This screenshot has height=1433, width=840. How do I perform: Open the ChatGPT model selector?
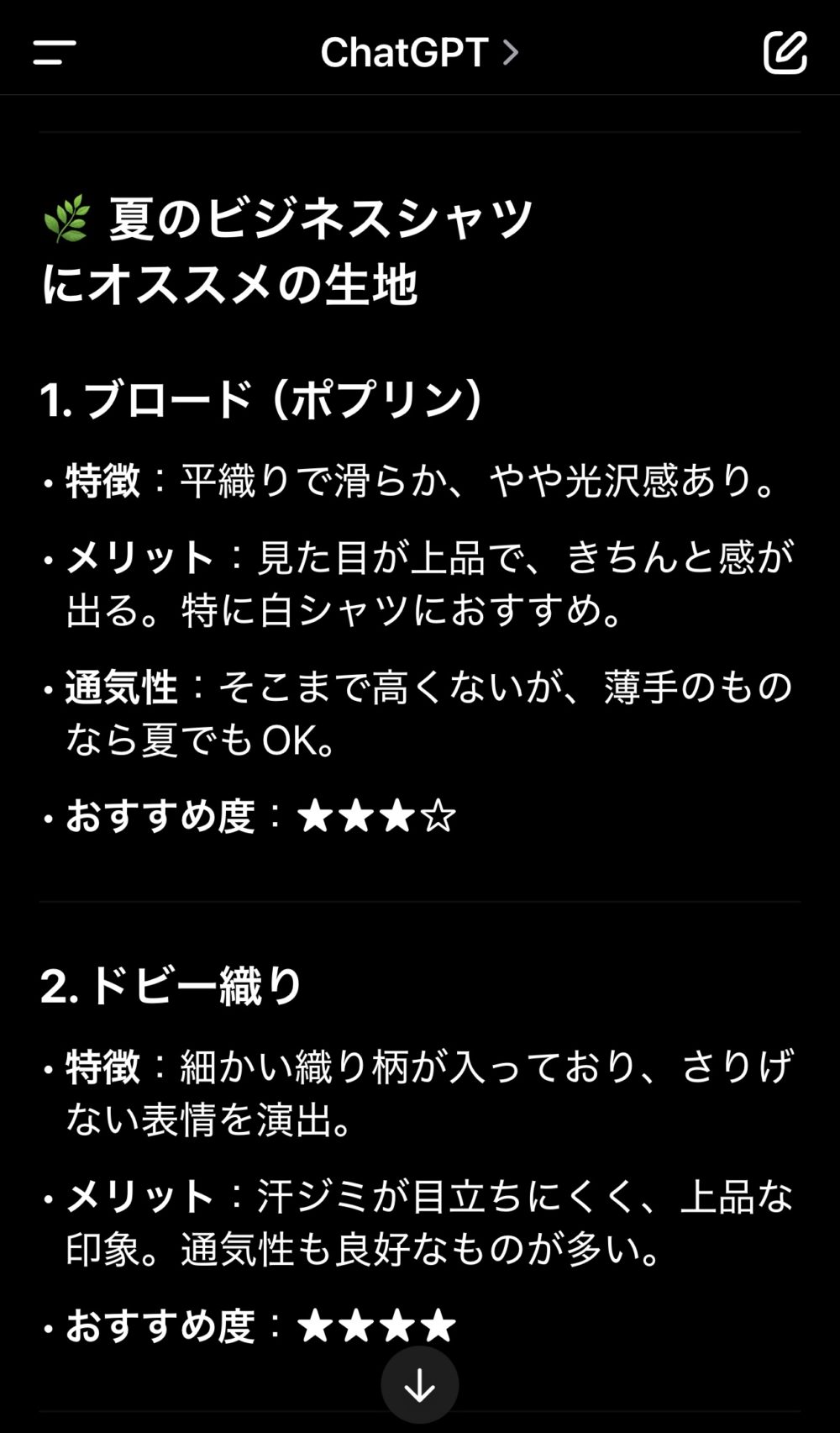click(419, 52)
